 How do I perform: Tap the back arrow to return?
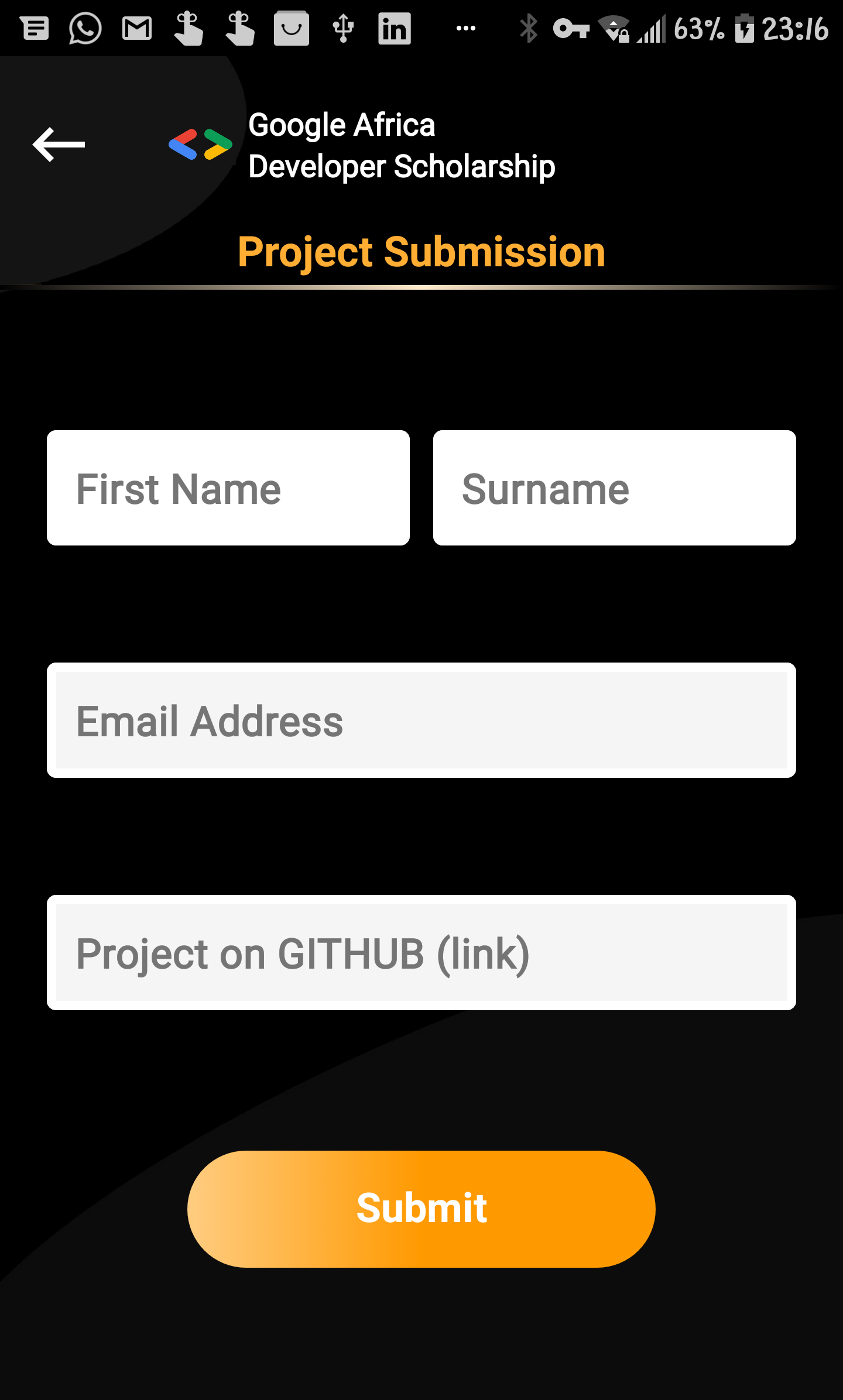pos(59,143)
